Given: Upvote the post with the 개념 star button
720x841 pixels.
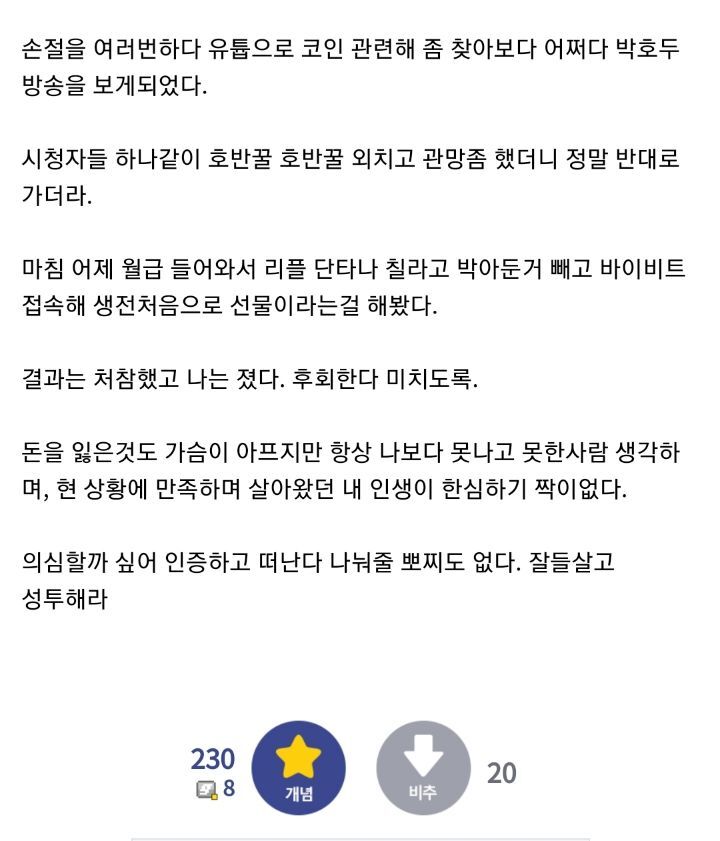Looking at the screenshot, I should (298, 768).
